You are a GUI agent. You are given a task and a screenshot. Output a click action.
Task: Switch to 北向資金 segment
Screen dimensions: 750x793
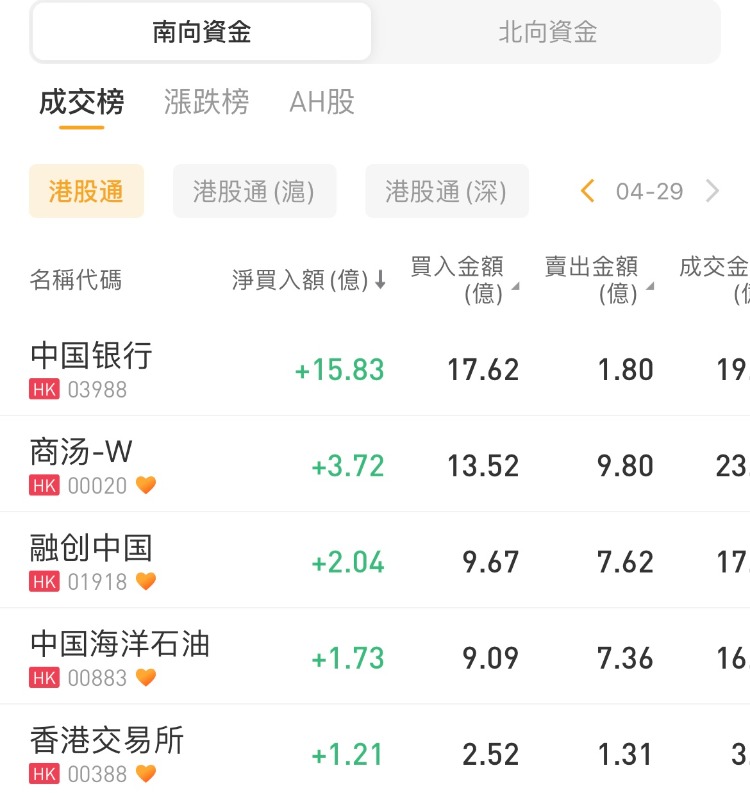click(x=547, y=32)
